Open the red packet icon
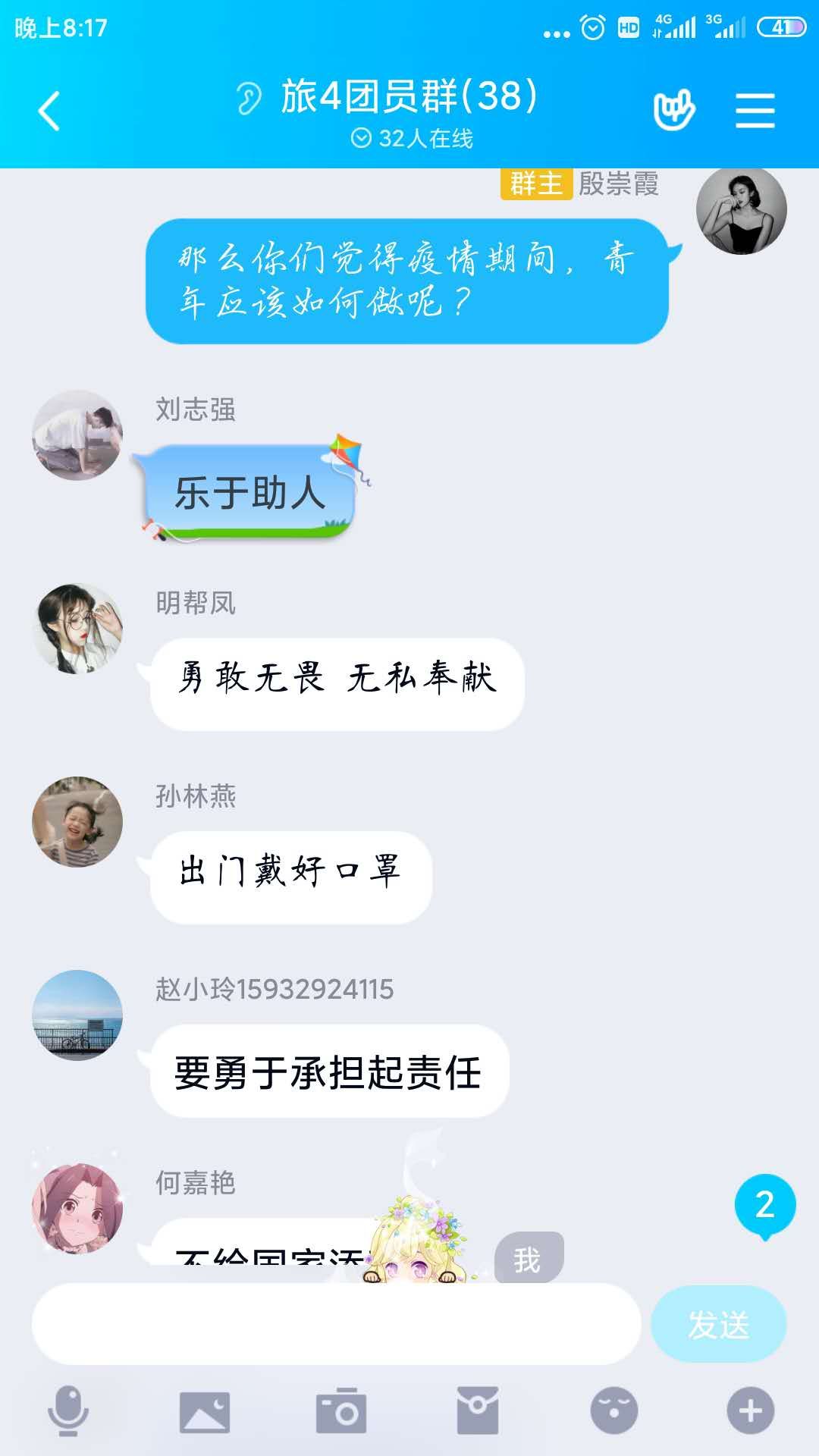The width and height of the screenshot is (819, 1456). [478, 1411]
